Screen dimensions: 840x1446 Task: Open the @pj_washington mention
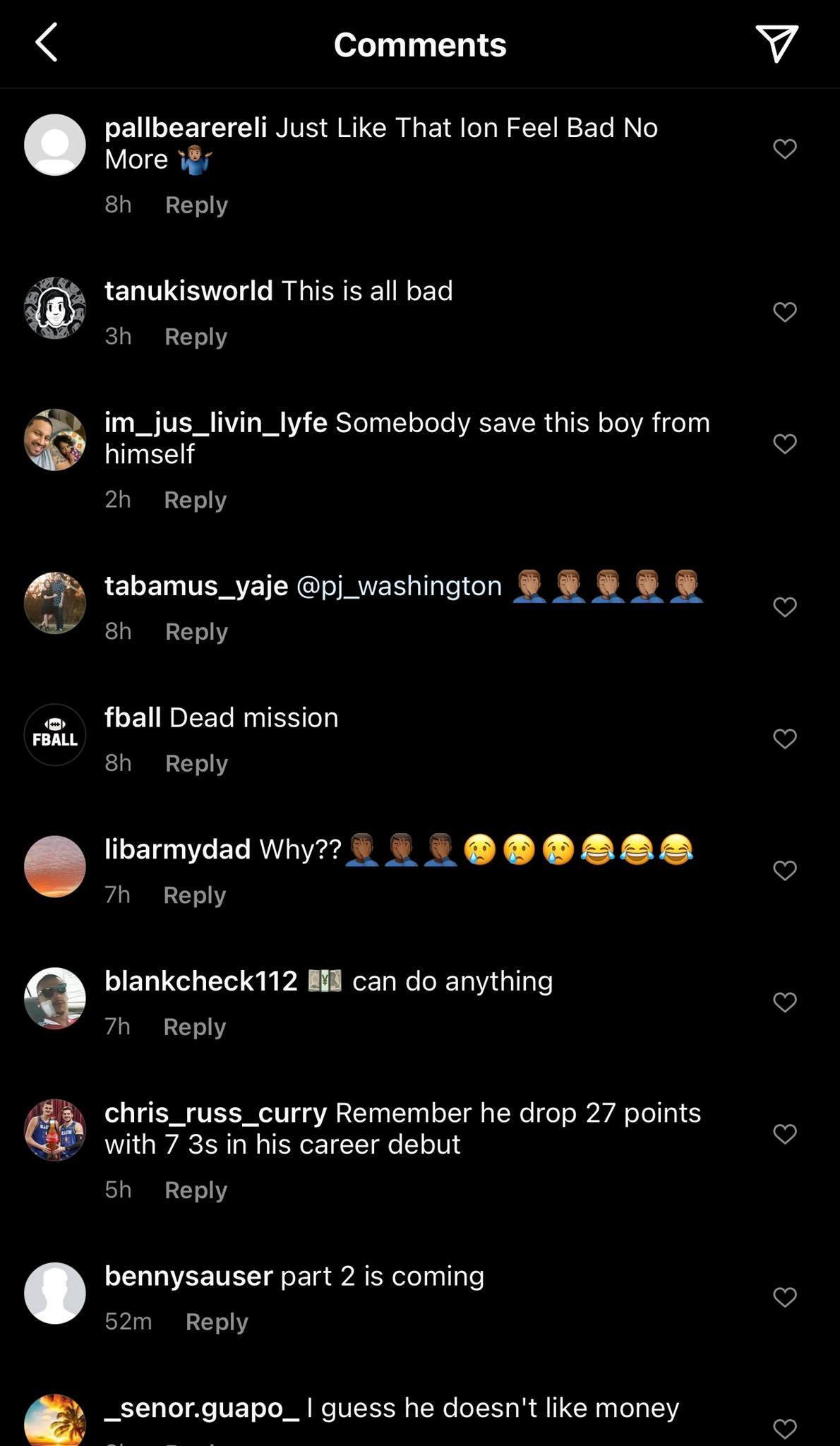[399, 586]
